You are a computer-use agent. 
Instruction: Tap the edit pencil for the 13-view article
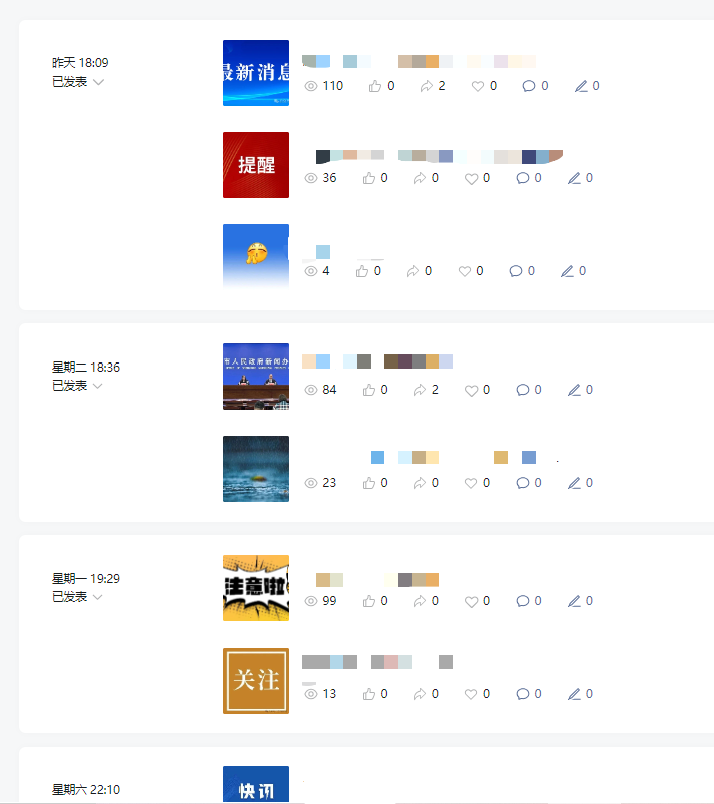point(574,694)
